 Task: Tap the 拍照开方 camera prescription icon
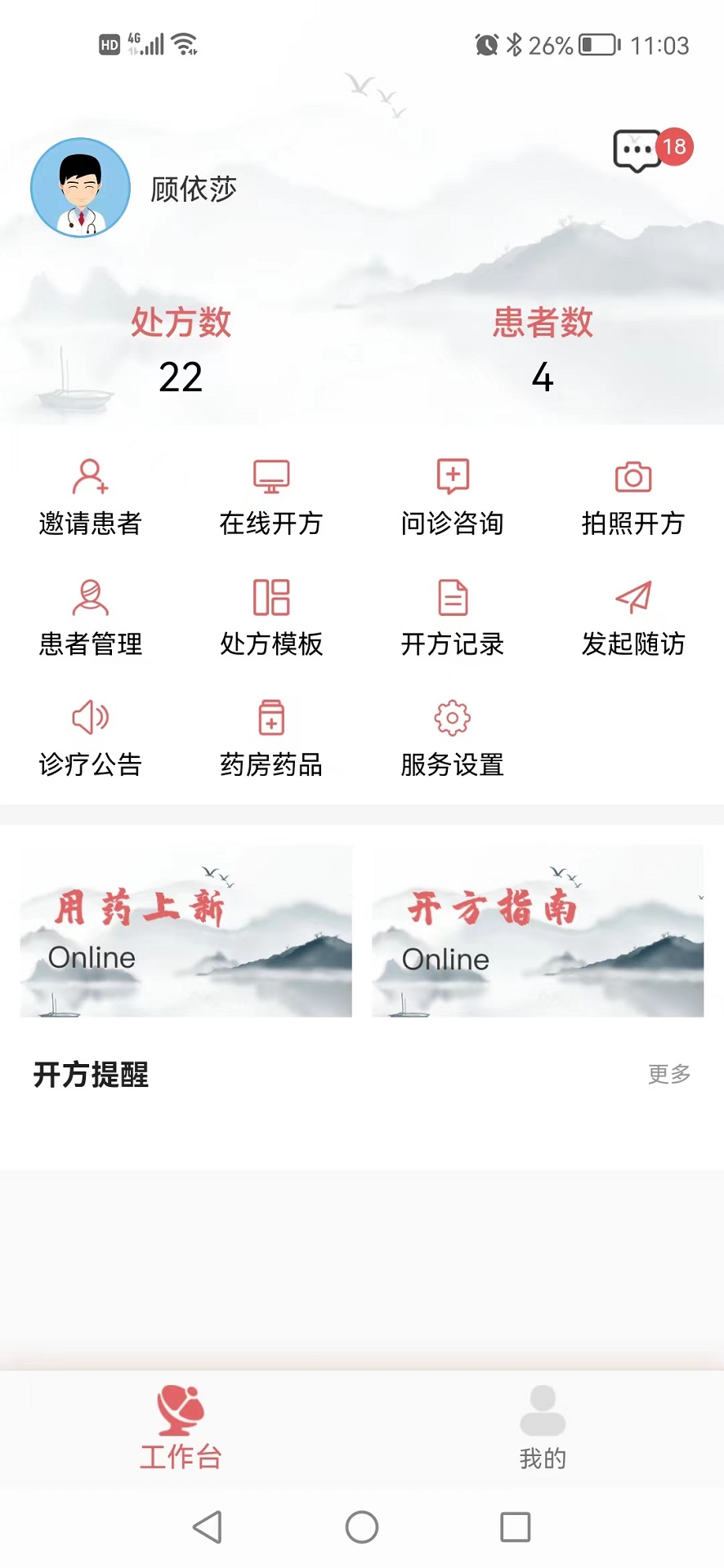633,494
